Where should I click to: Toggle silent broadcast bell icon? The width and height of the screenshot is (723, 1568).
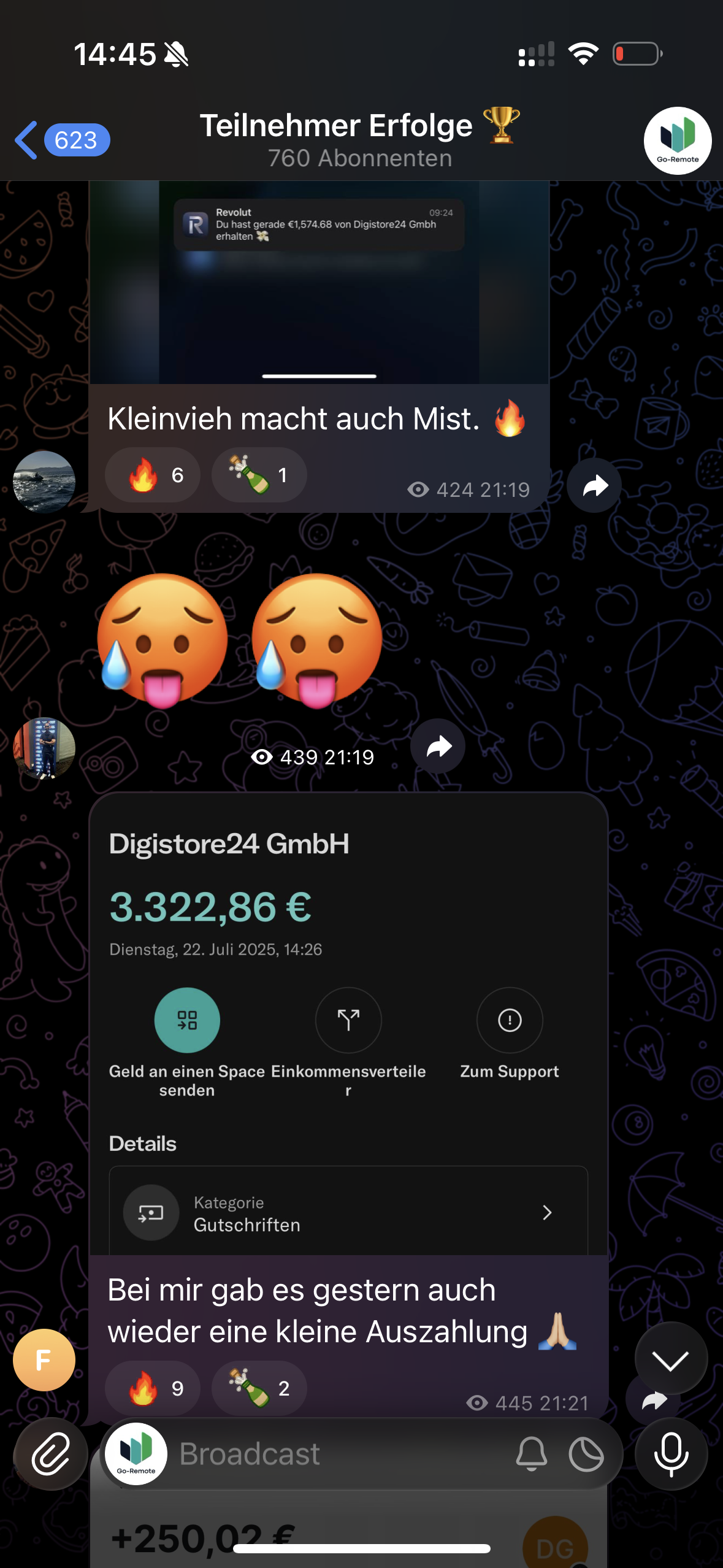click(x=531, y=1454)
